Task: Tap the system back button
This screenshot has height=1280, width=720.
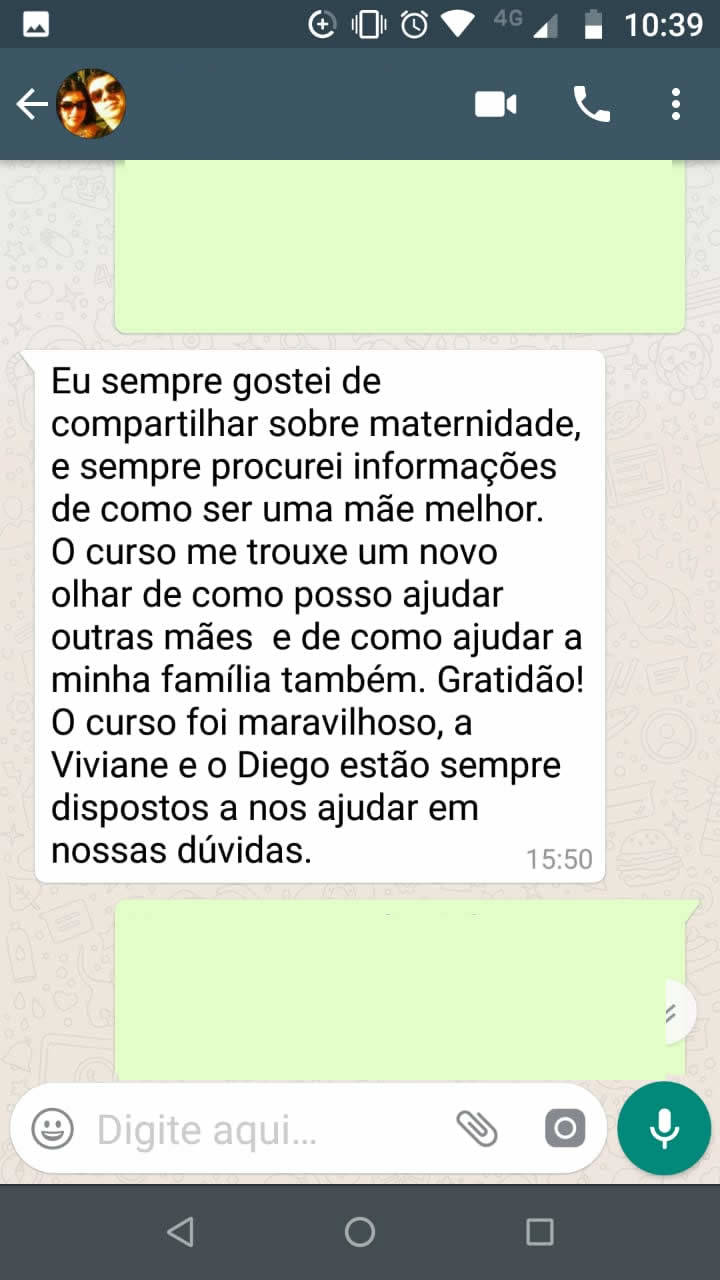Action: tap(180, 1232)
